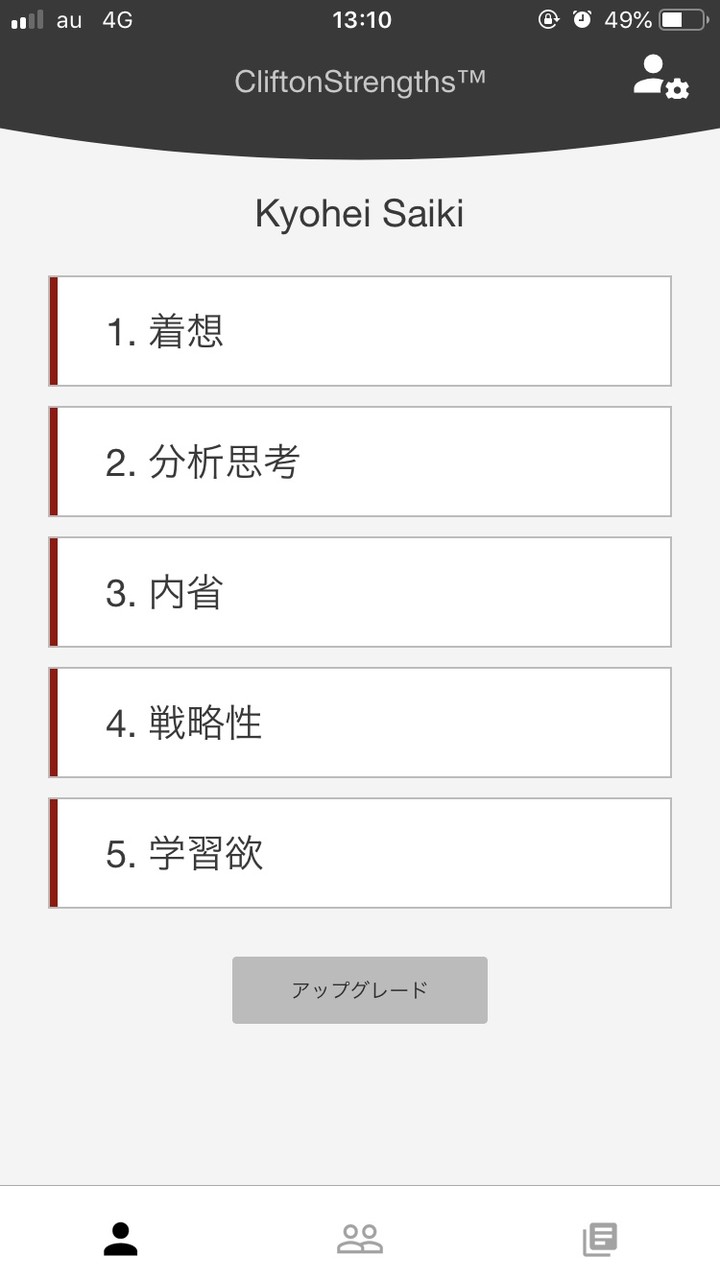This screenshot has width=720, height=1280.
Task: Open strength 2. 分析思考
Action: click(x=360, y=462)
